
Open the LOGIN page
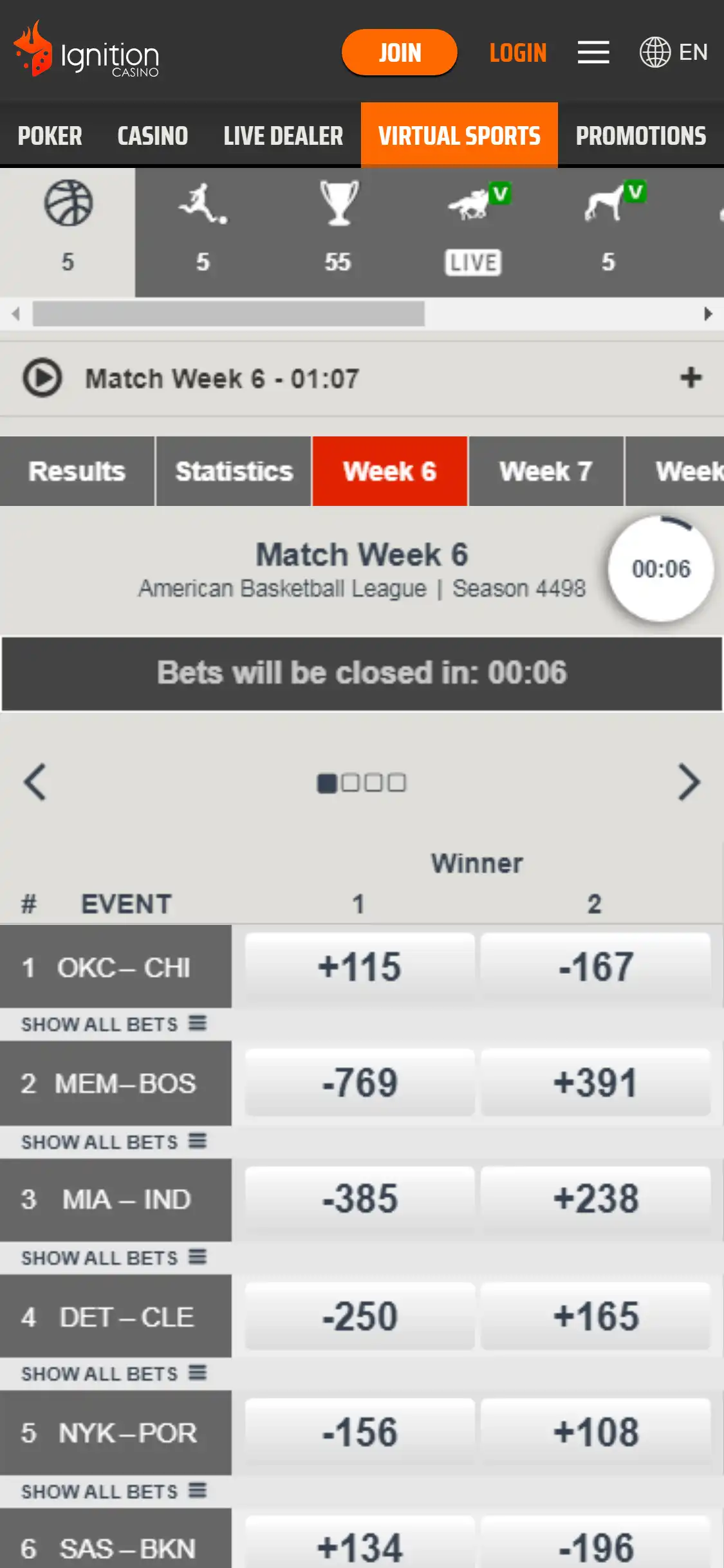(x=517, y=53)
